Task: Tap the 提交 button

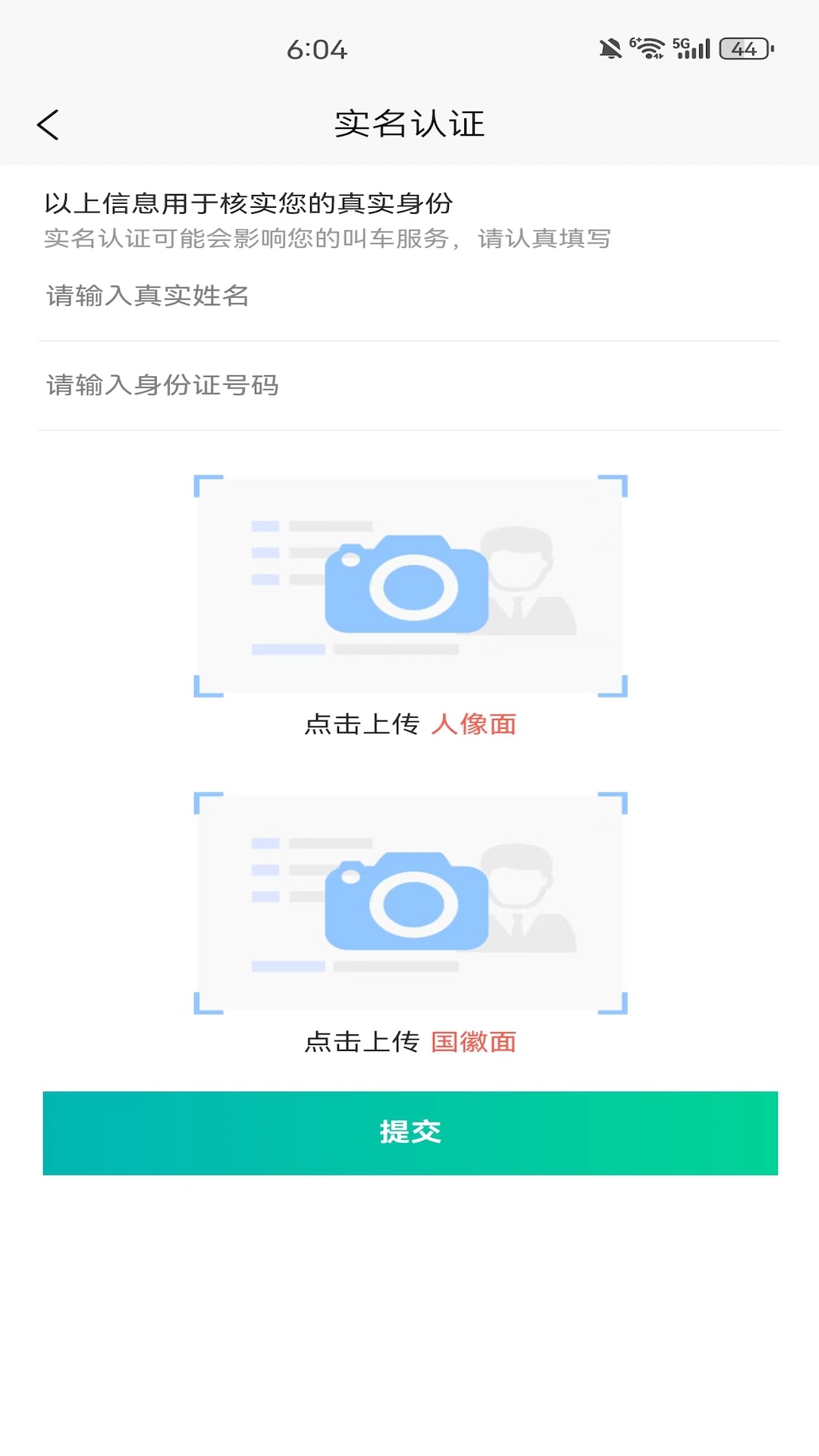Action: click(x=409, y=1132)
